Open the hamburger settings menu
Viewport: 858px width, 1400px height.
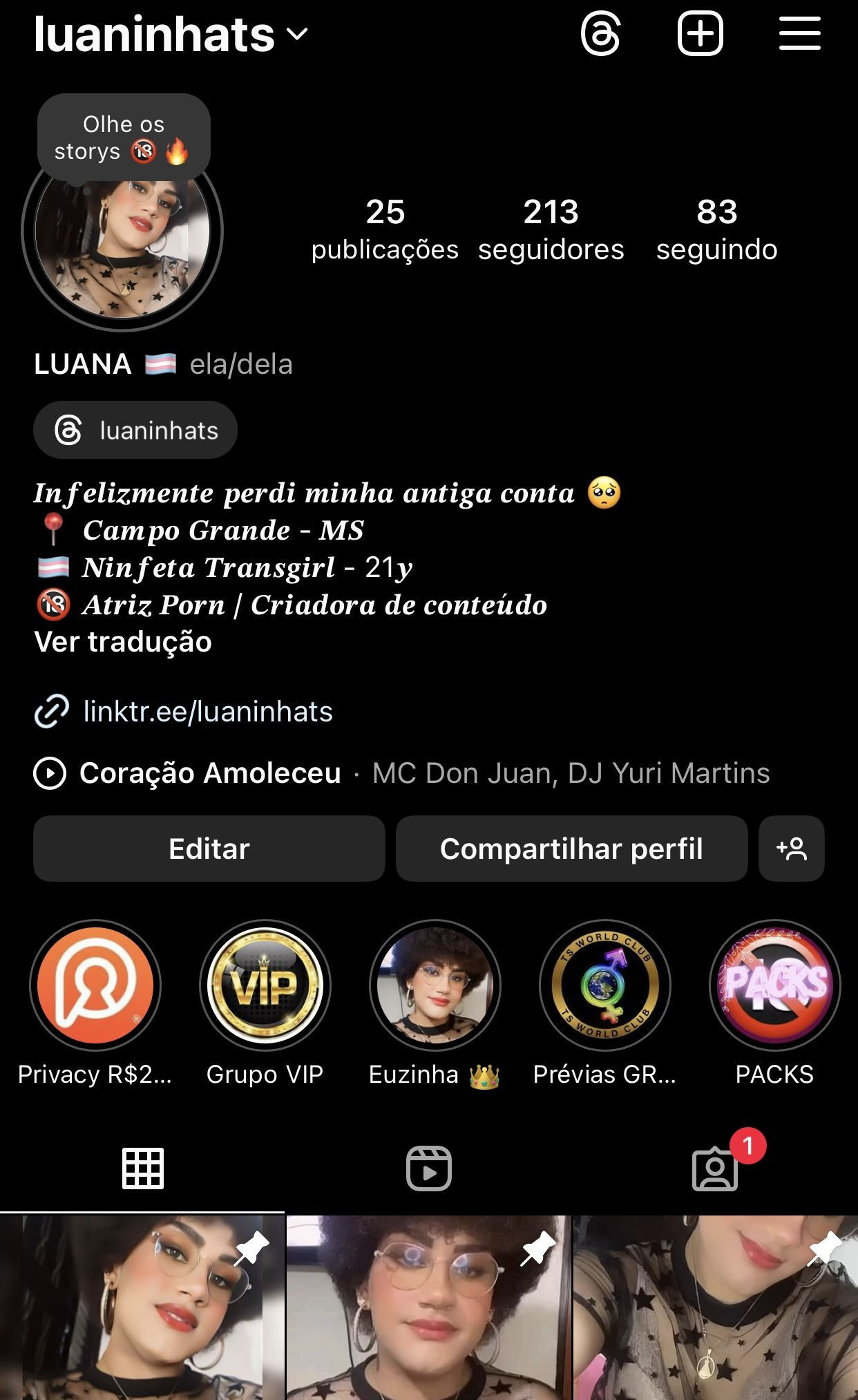pos(800,34)
